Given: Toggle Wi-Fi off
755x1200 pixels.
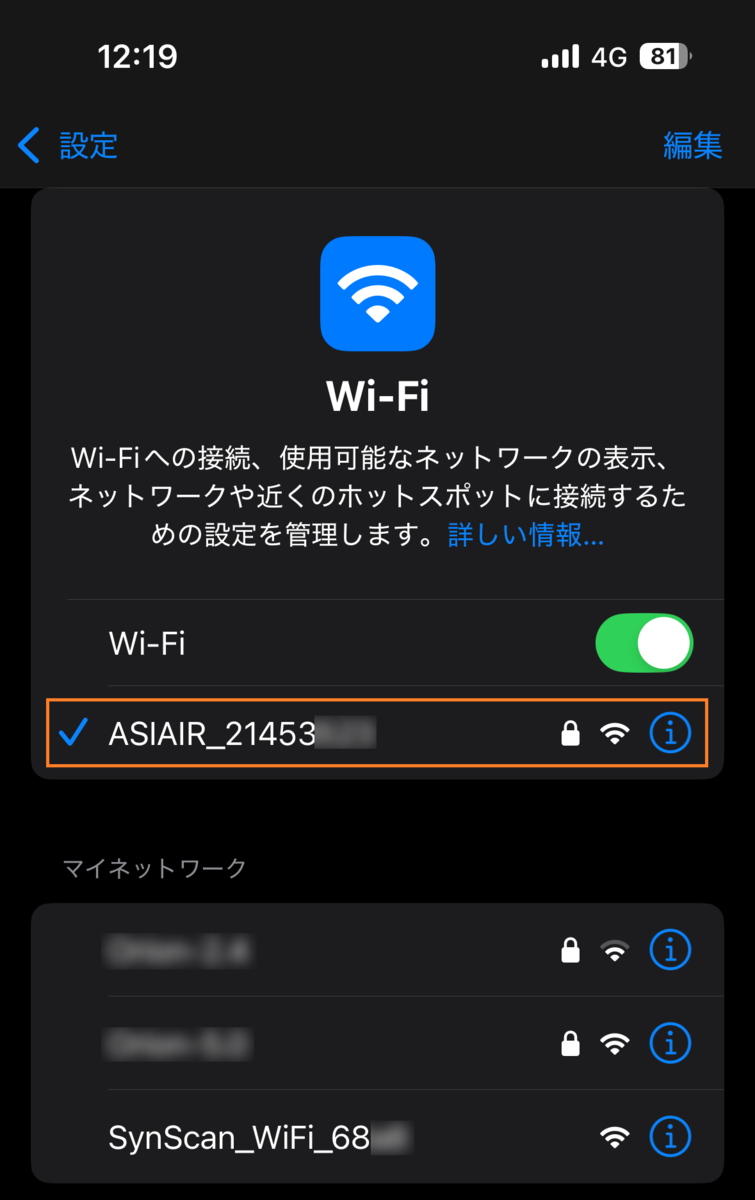Looking at the screenshot, I should (x=643, y=643).
